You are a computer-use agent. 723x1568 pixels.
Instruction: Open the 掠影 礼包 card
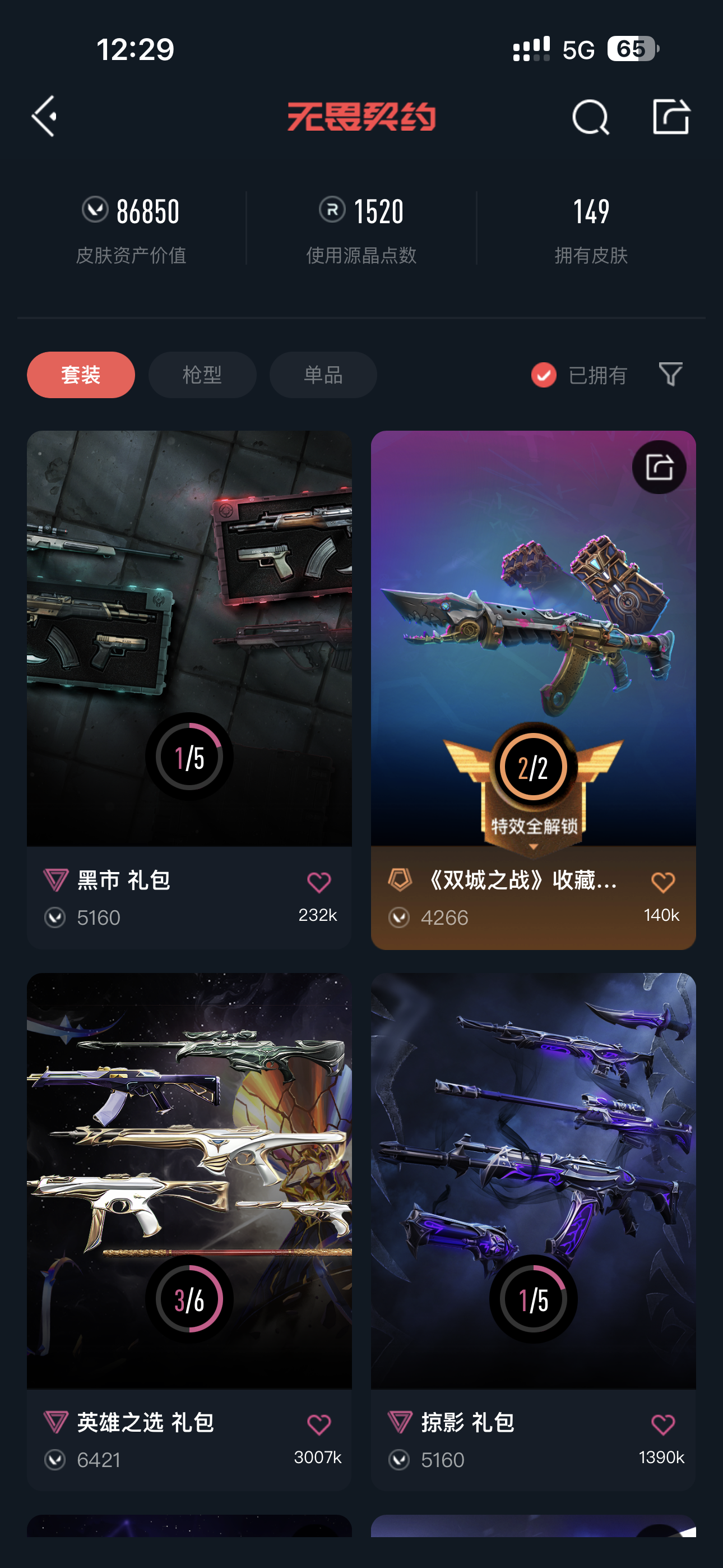tap(533, 1181)
